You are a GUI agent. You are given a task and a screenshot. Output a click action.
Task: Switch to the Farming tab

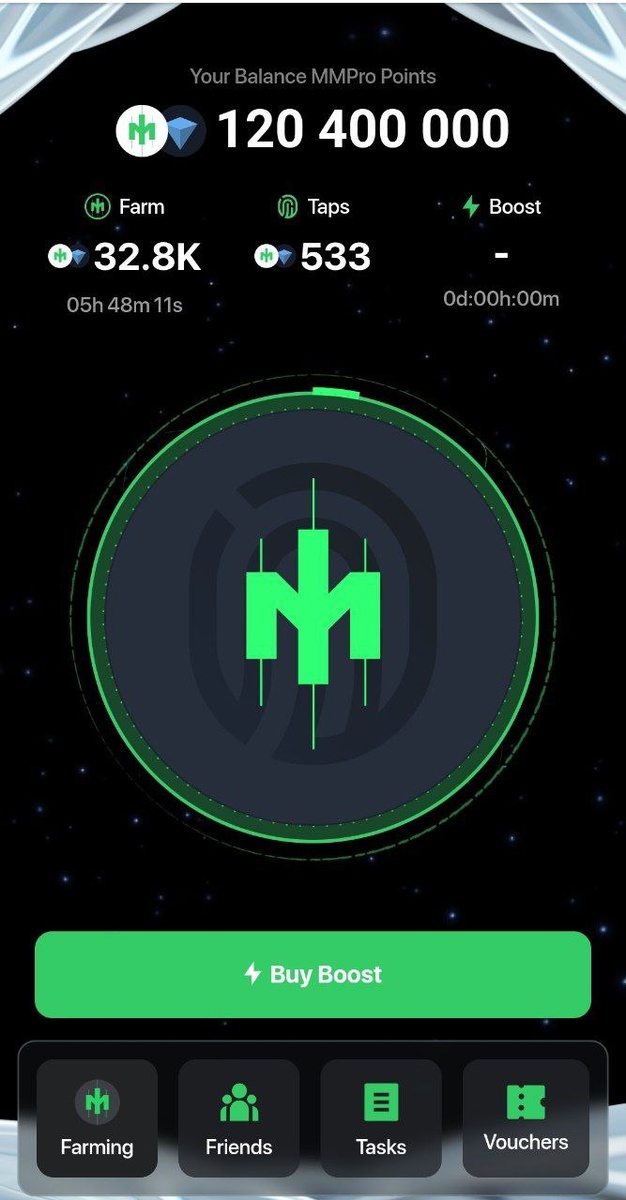(97, 1118)
